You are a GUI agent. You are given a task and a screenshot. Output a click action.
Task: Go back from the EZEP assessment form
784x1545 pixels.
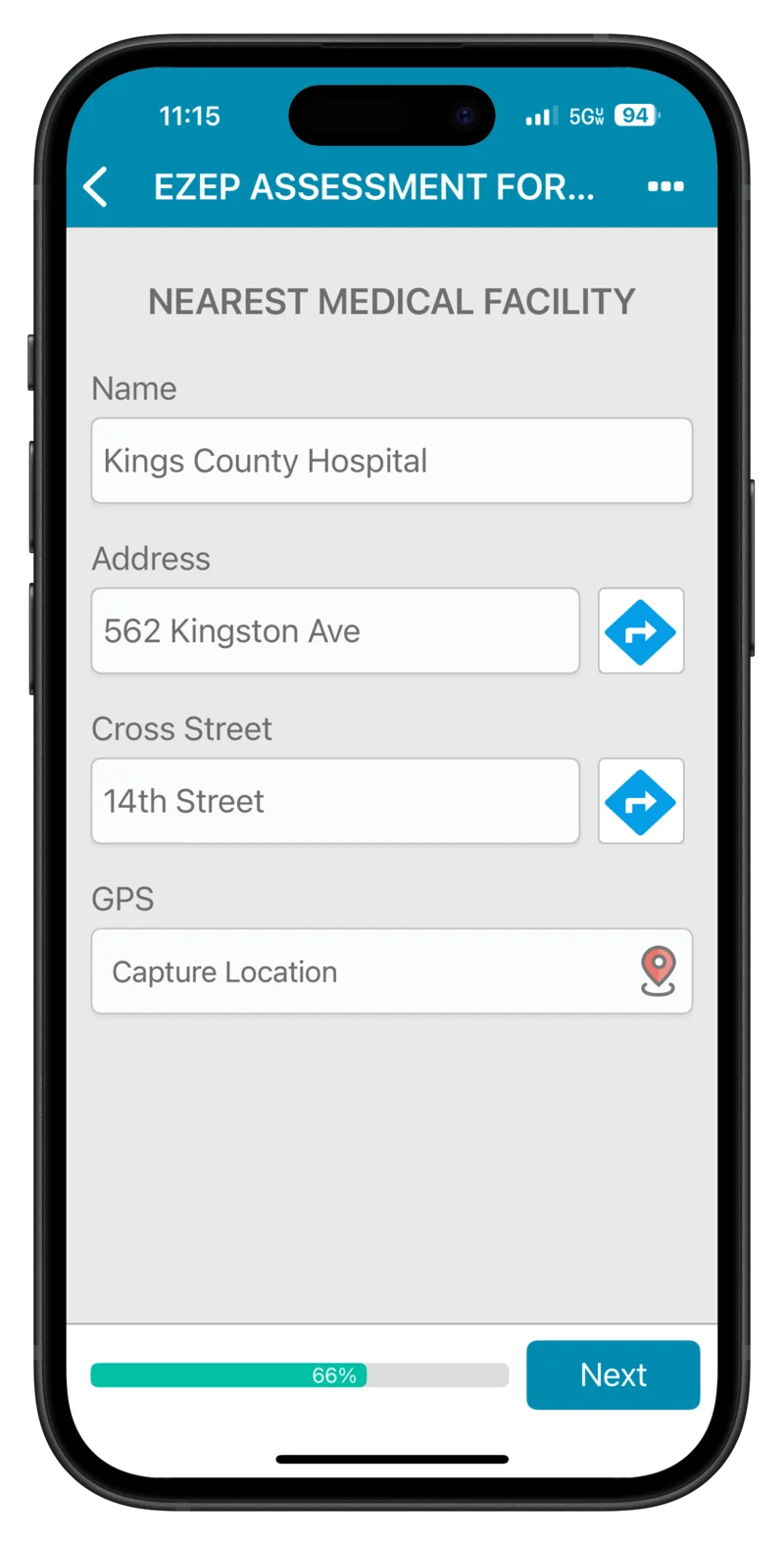[96, 186]
